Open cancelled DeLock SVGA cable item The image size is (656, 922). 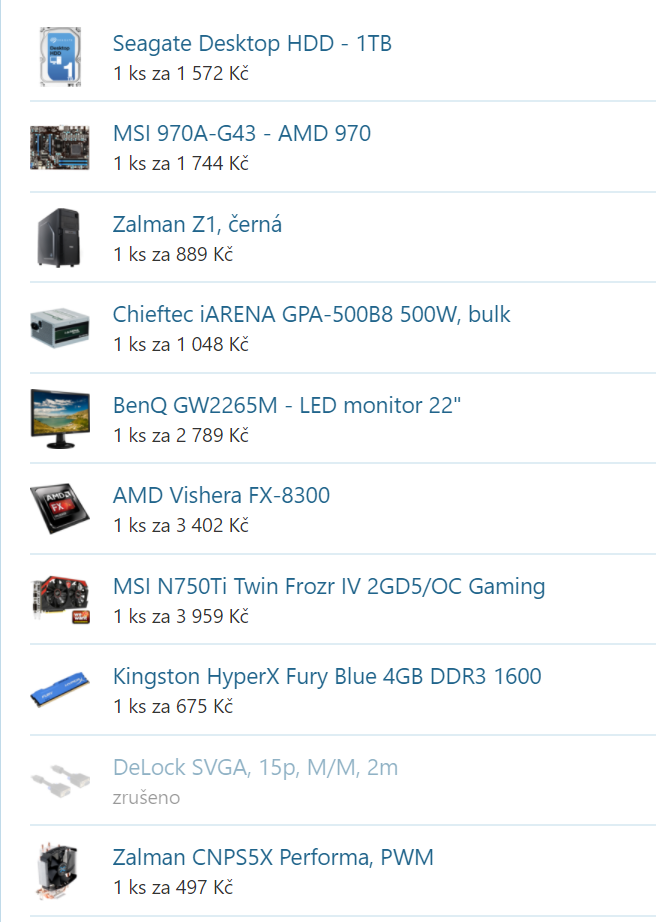click(x=255, y=768)
